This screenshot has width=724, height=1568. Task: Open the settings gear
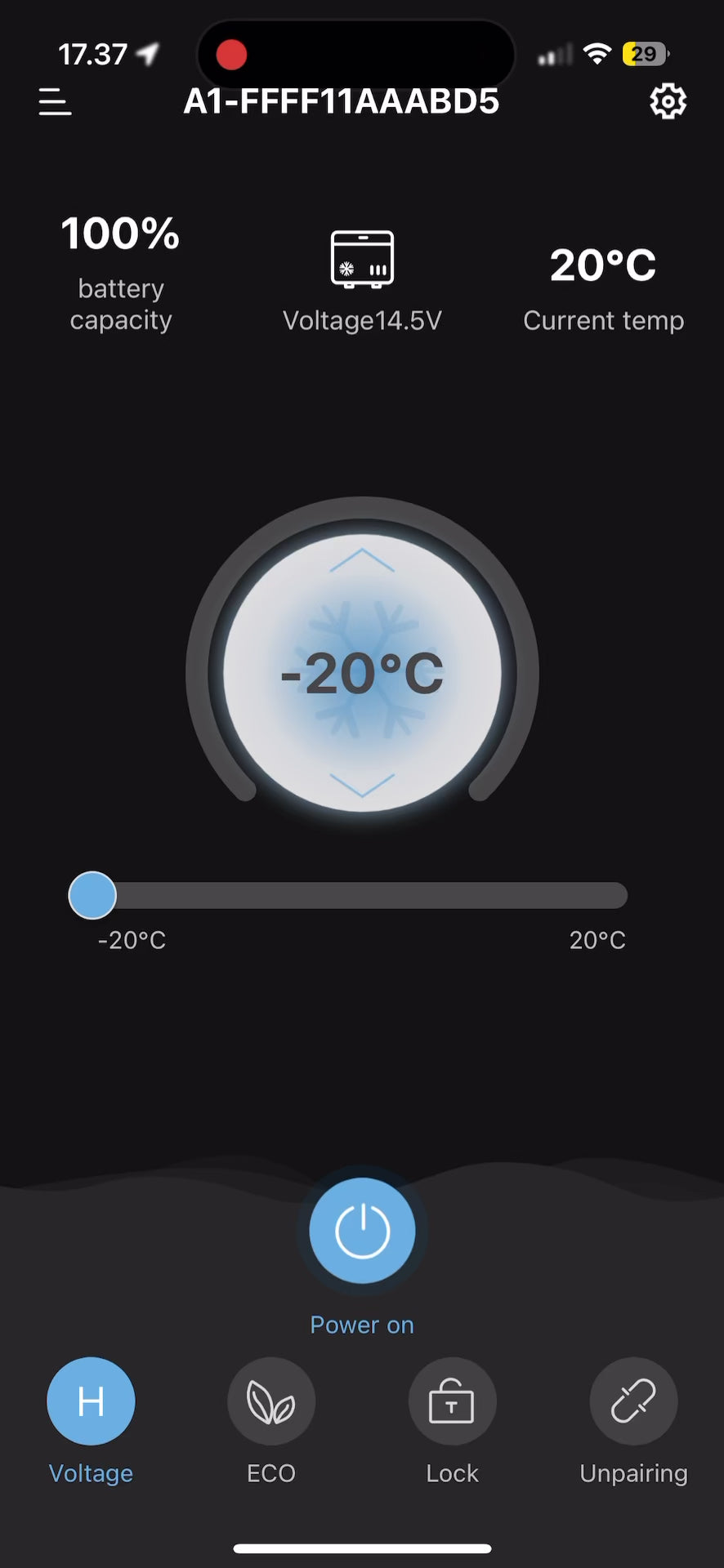pos(668,102)
